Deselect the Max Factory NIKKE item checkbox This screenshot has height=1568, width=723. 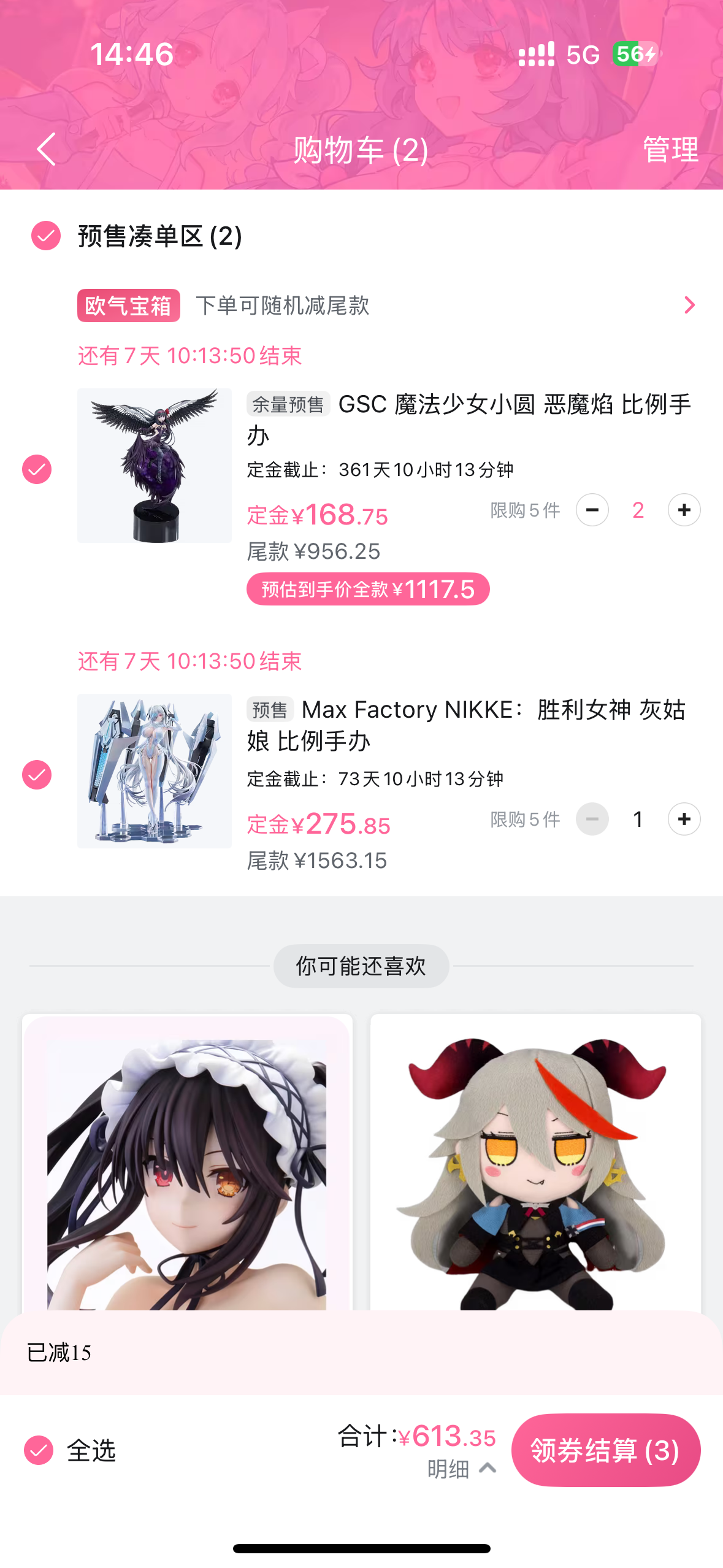[37, 775]
